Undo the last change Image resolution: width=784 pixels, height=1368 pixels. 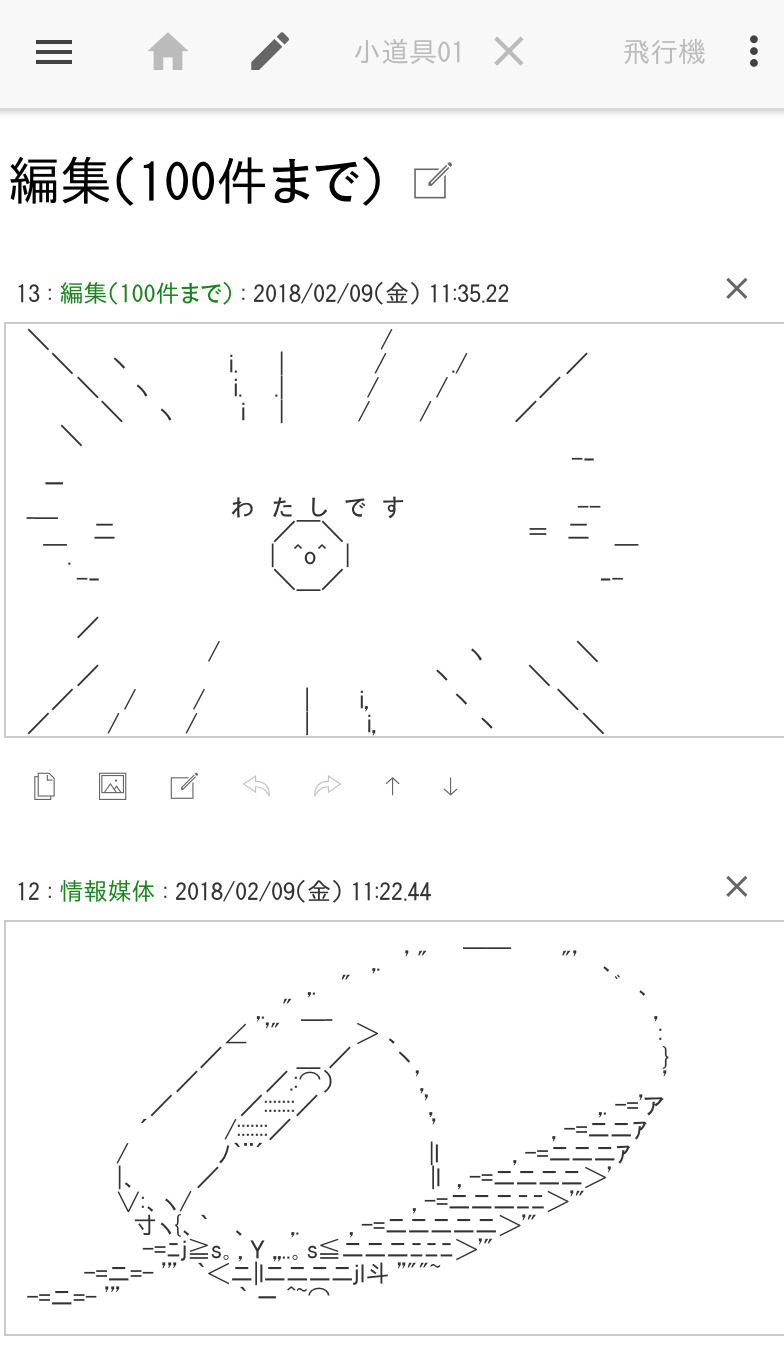coord(257,787)
